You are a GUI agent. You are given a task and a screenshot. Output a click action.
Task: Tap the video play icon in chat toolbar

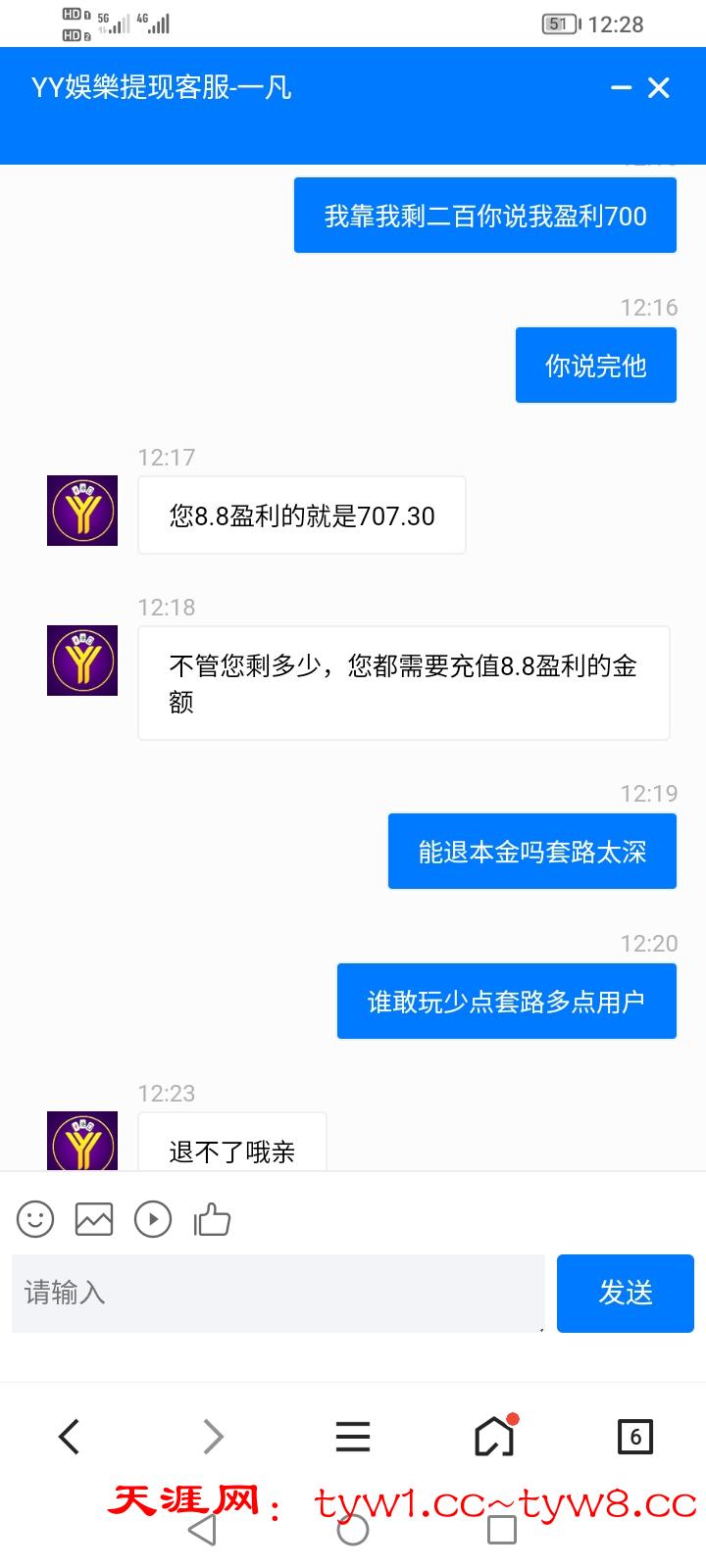pyautogui.click(x=153, y=1219)
